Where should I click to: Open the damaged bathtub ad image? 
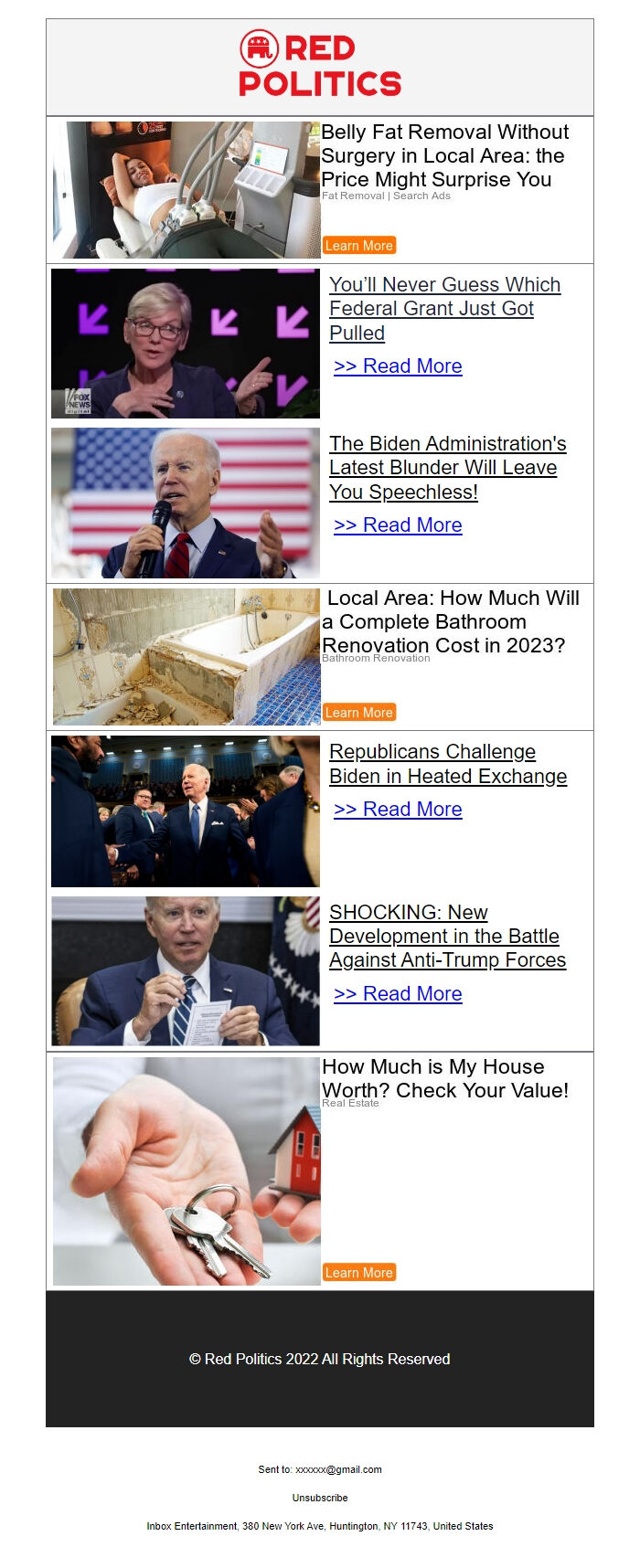click(187, 657)
